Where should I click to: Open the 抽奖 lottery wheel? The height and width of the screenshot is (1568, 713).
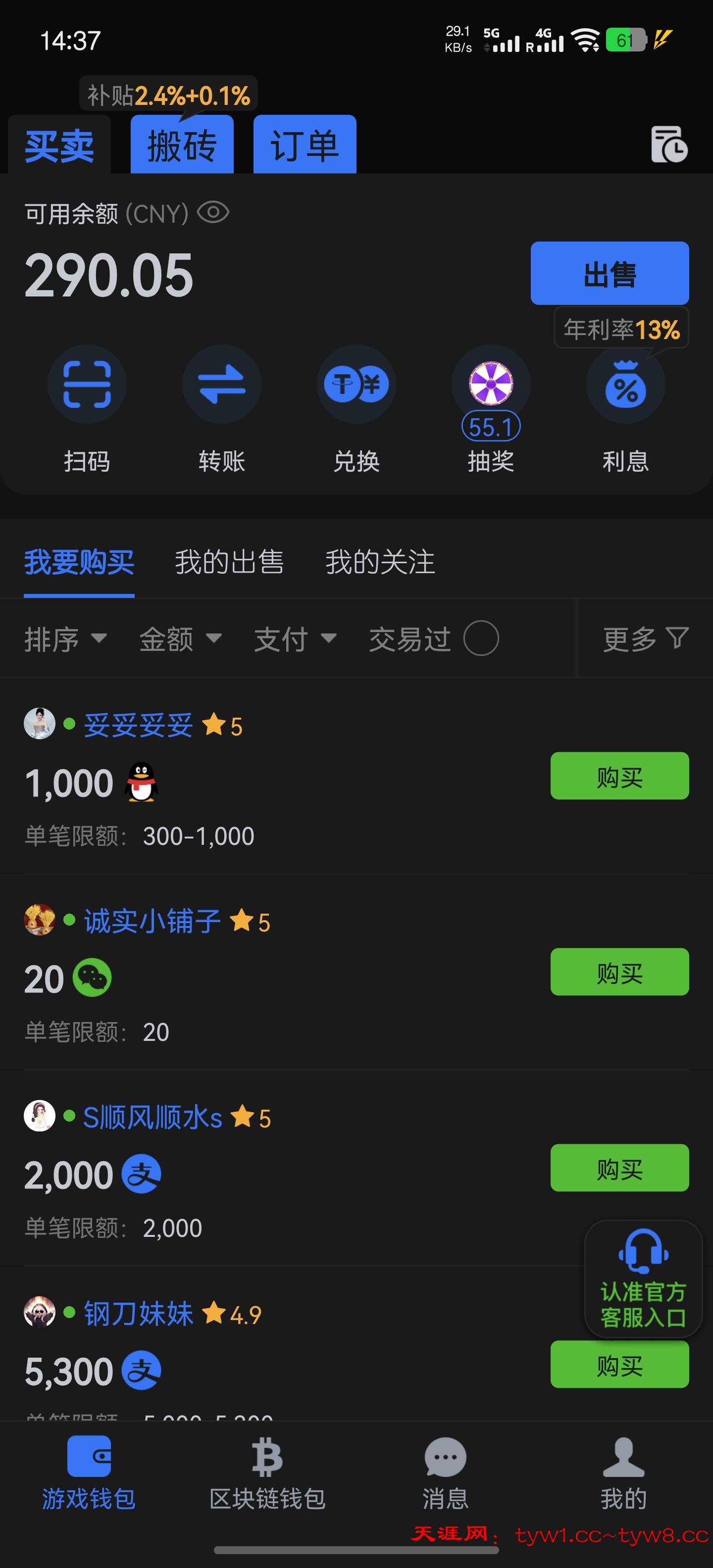[x=491, y=385]
